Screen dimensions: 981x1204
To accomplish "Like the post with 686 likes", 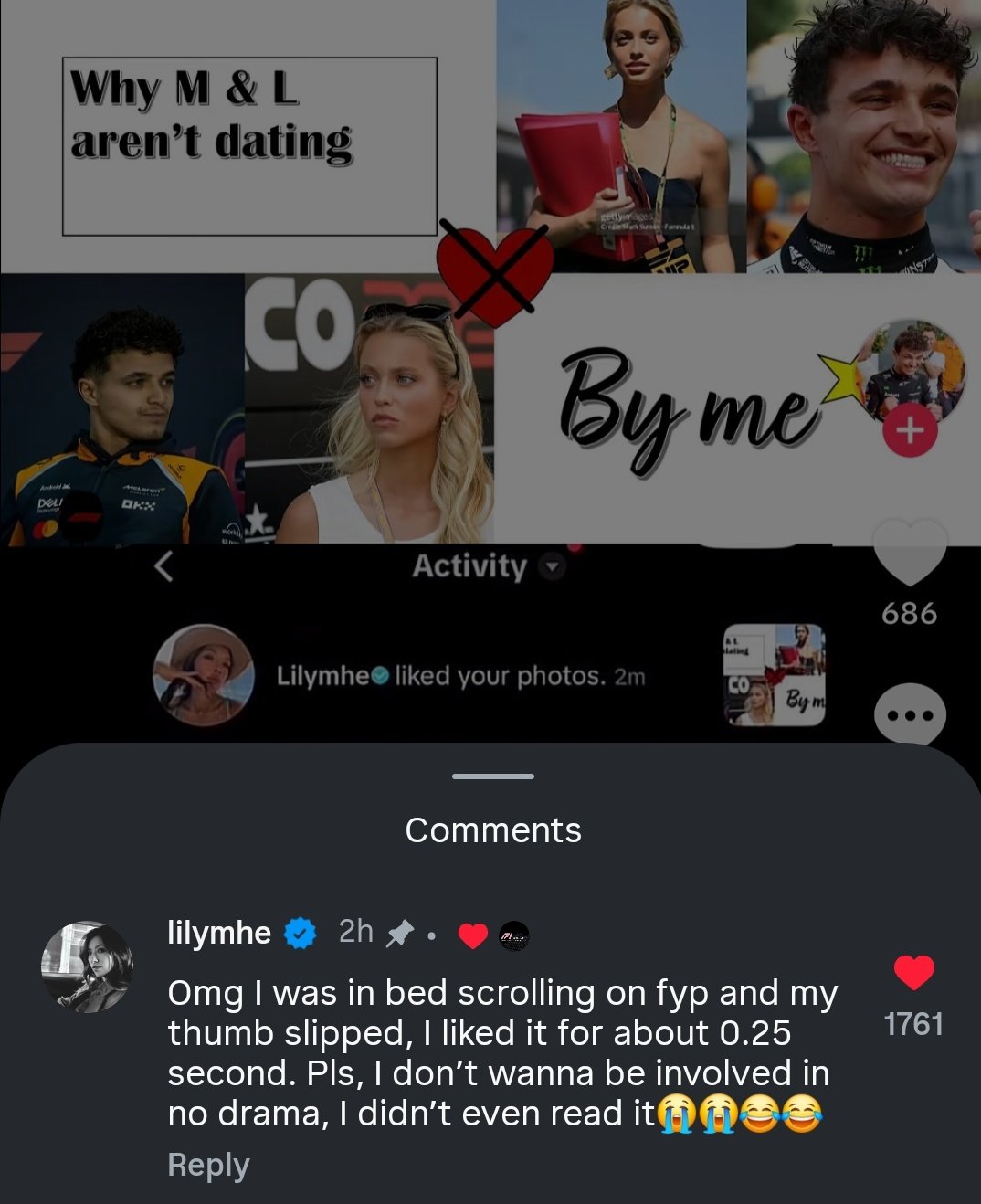I will click(909, 553).
